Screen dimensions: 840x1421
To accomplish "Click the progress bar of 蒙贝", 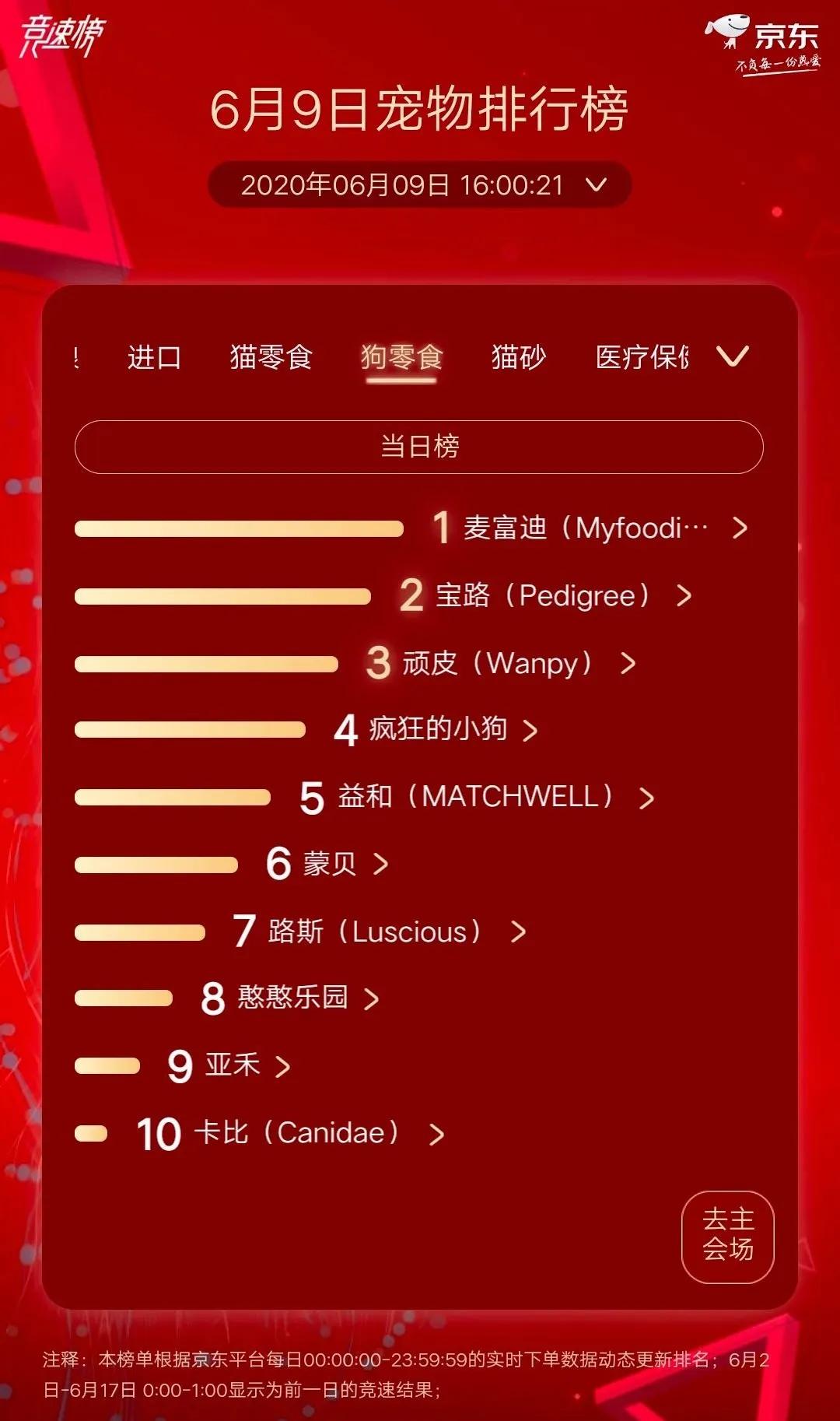I will coord(156,864).
